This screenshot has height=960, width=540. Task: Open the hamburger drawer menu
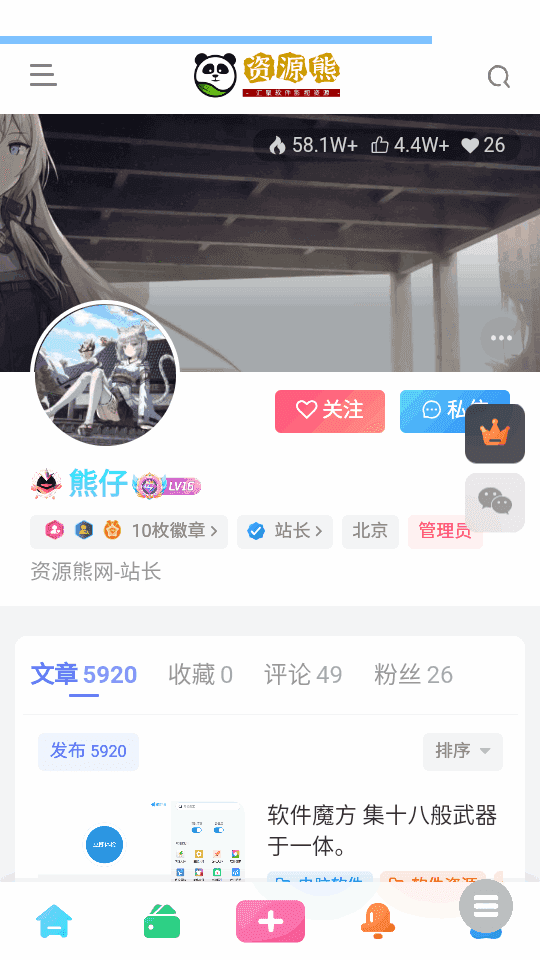(43, 75)
